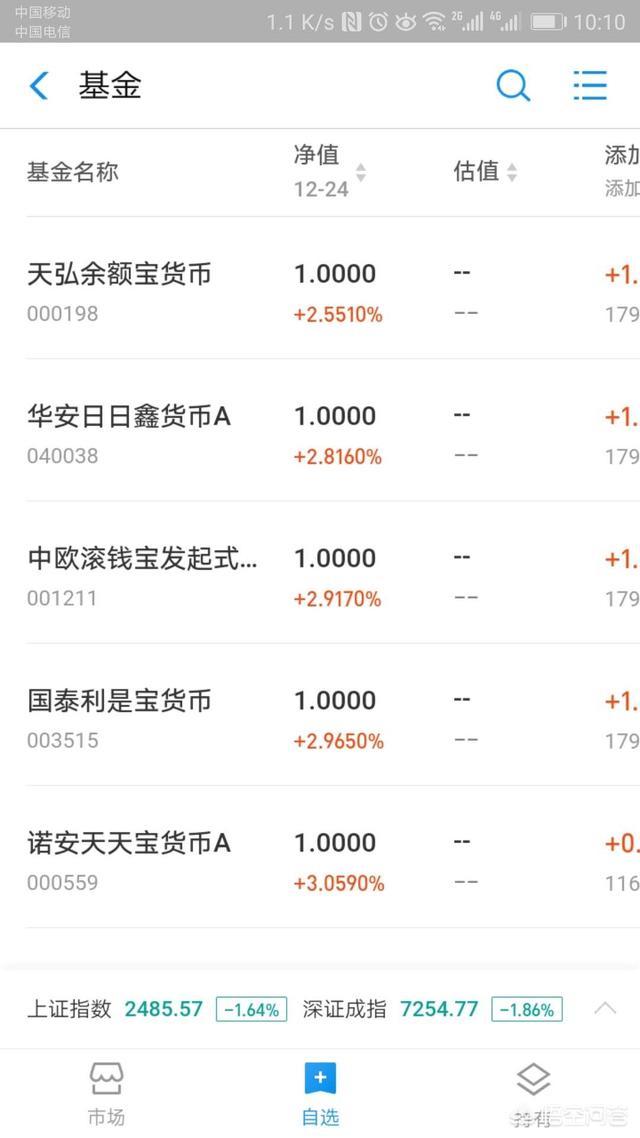Select the 诺安天天宝货币A fund row
Image resolution: width=640 pixels, height=1138 pixels.
(320, 857)
